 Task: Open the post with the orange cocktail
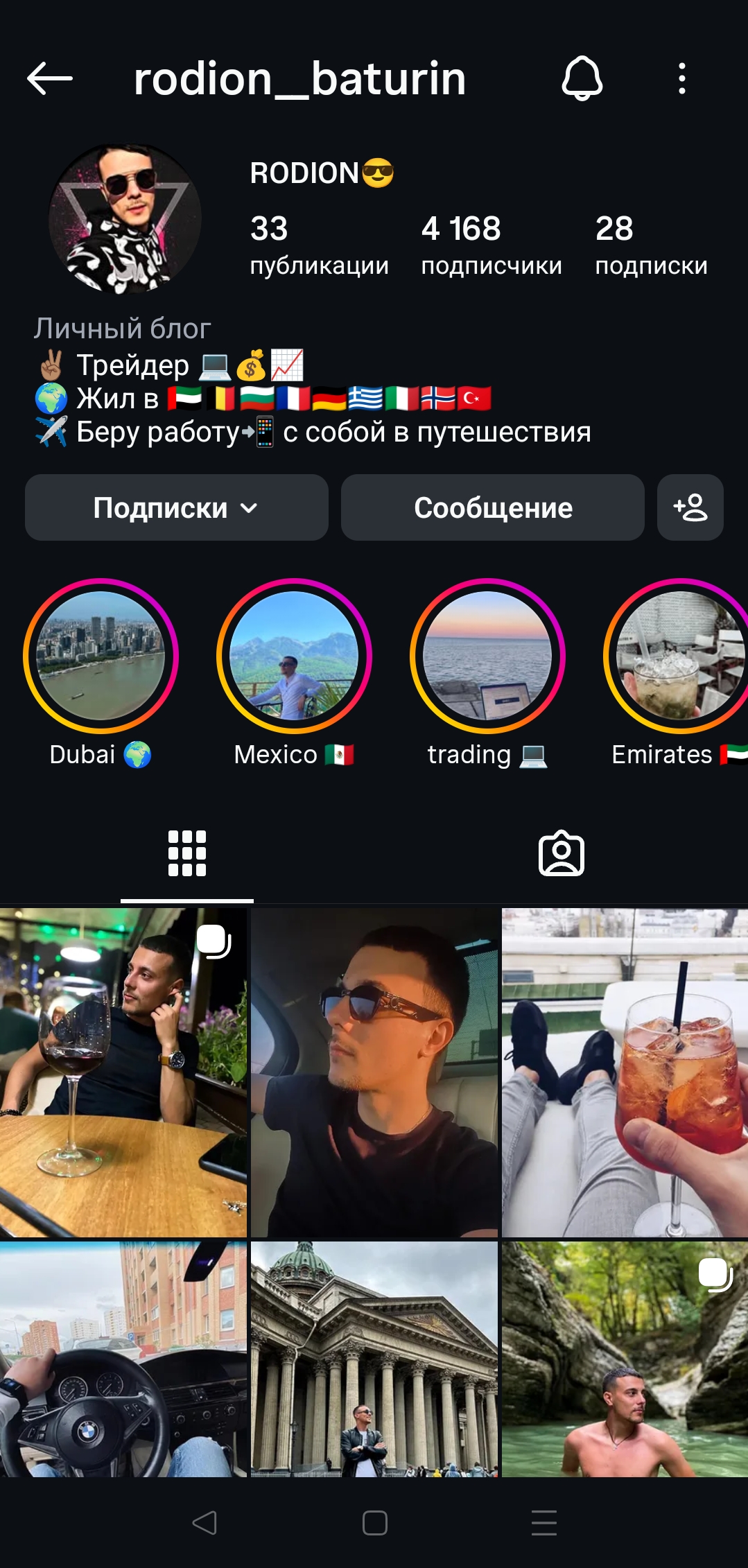tap(625, 1072)
